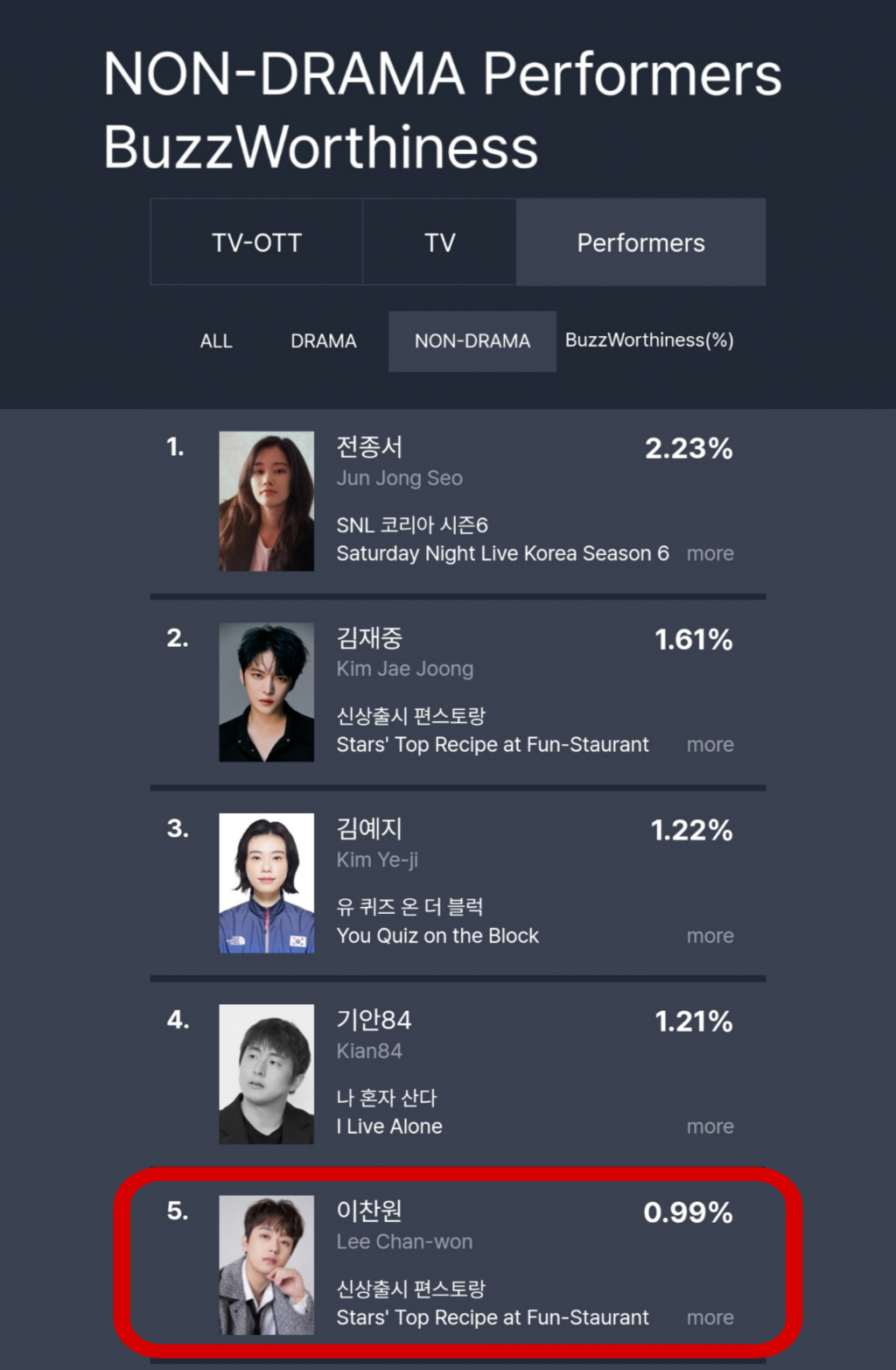Open more for Kian84
896x1370 pixels.
coord(710,1127)
